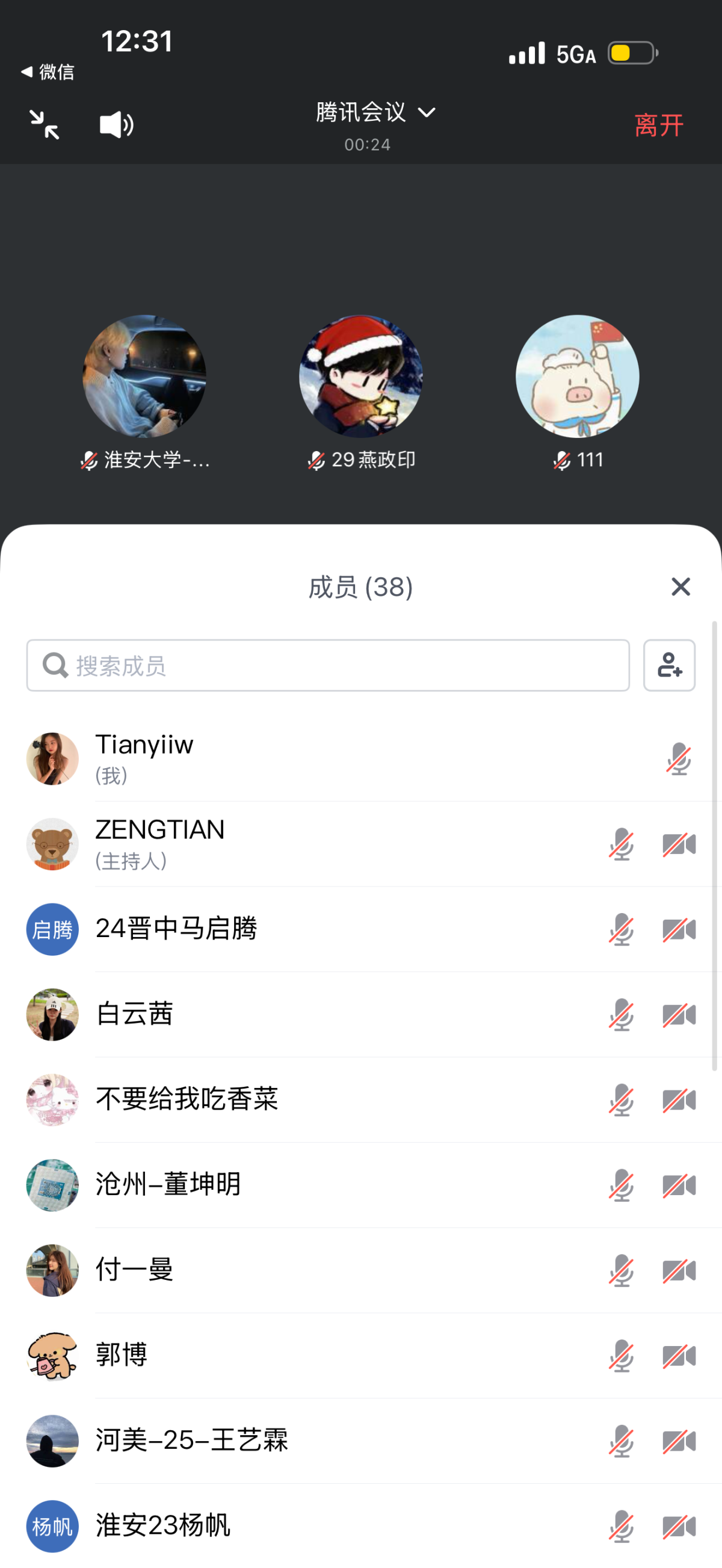Expand the 腾讯会议 meeting info dropdown
This screenshot has height=1568, width=722.
[375, 112]
